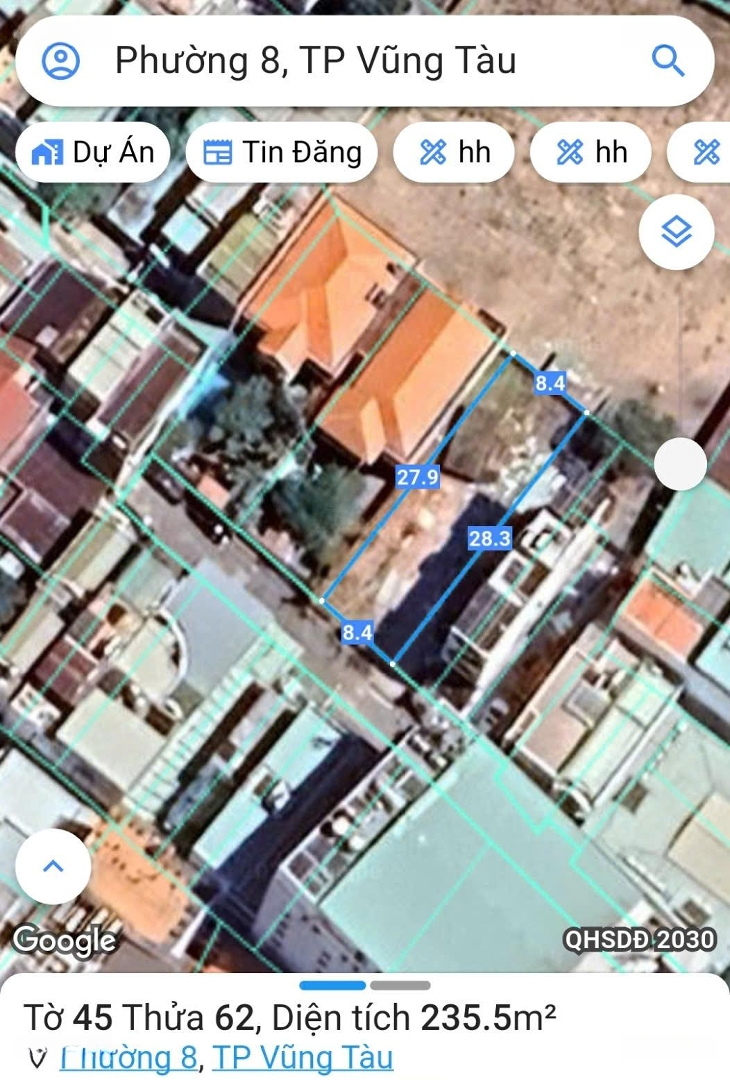Open the user profile icon
Screen dimensions: 730x1080
tap(61, 61)
